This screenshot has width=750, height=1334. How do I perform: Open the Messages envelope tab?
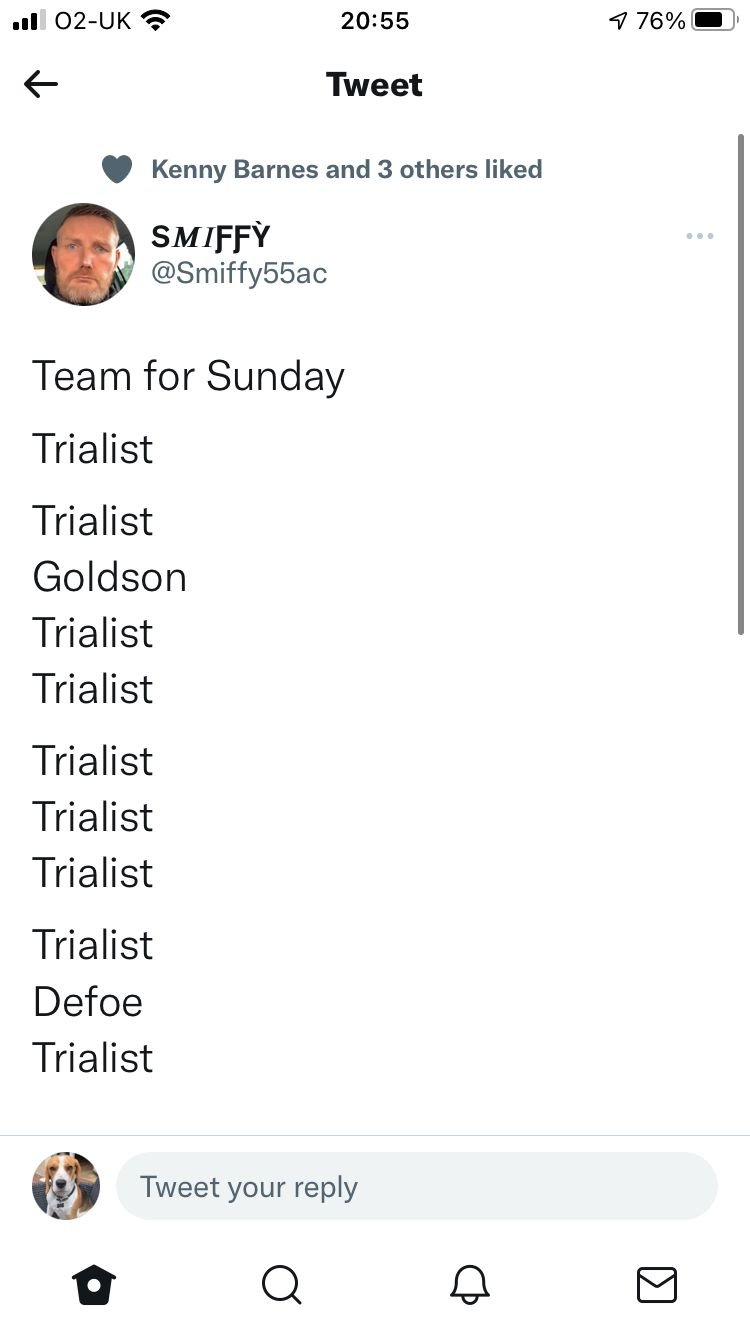click(x=657, y=1285)
